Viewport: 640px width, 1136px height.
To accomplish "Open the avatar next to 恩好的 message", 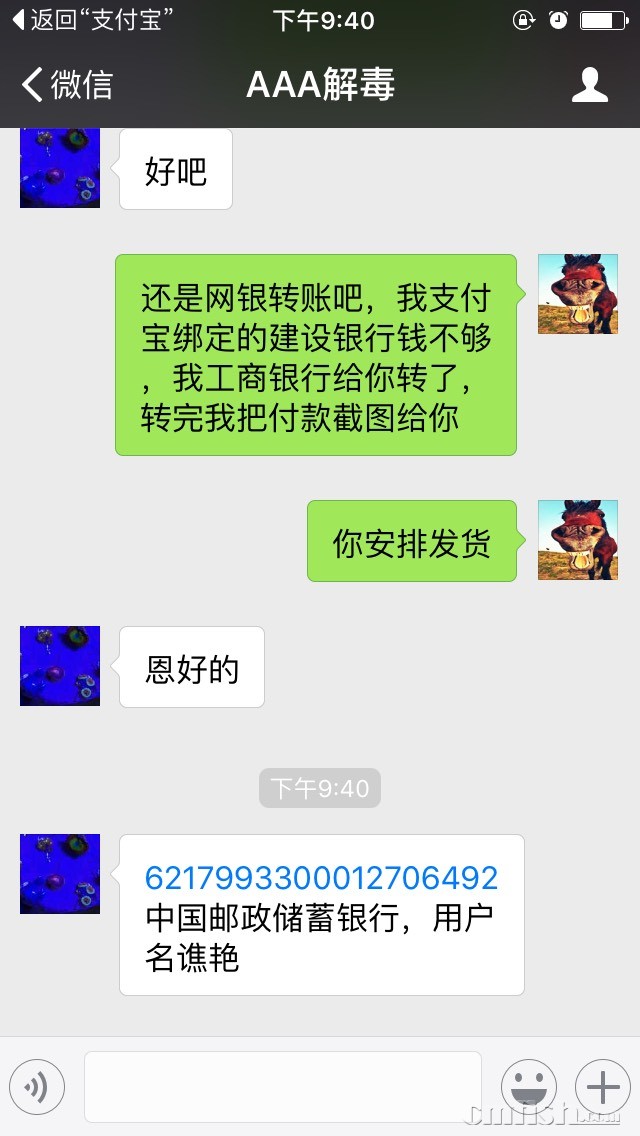I will click(60, 666).
